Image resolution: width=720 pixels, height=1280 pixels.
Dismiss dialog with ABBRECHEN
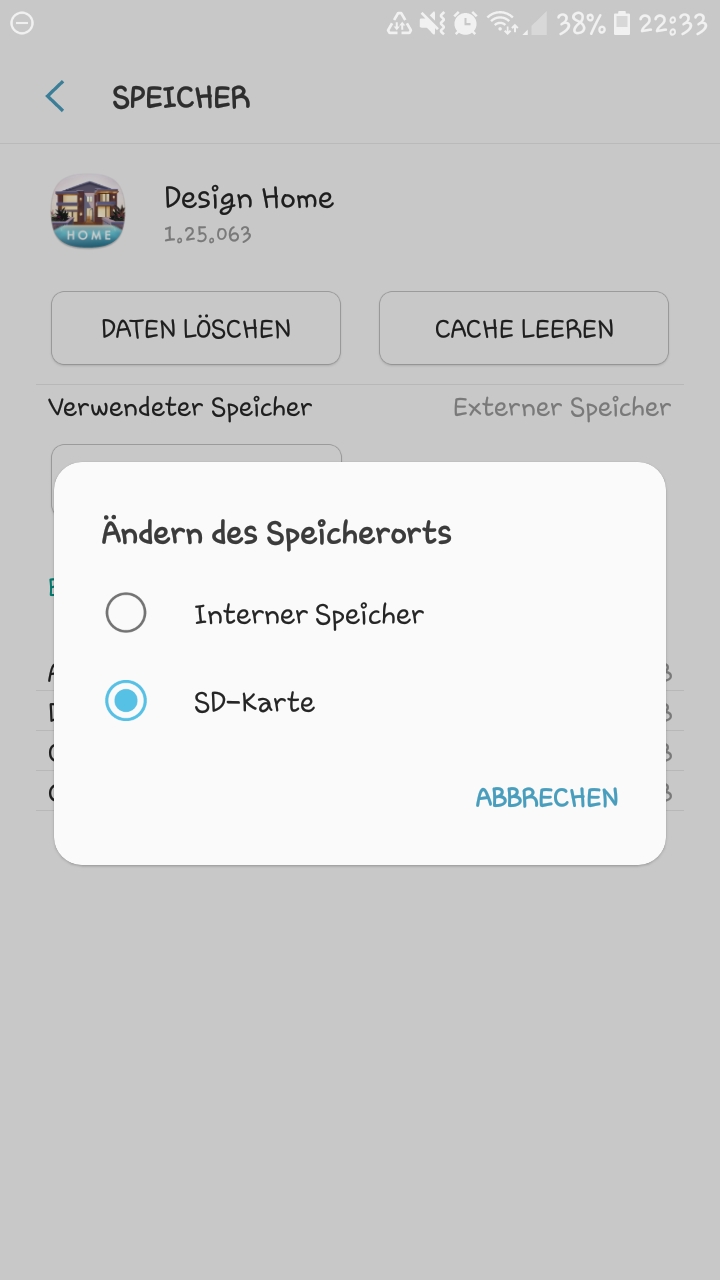(546, 797)
